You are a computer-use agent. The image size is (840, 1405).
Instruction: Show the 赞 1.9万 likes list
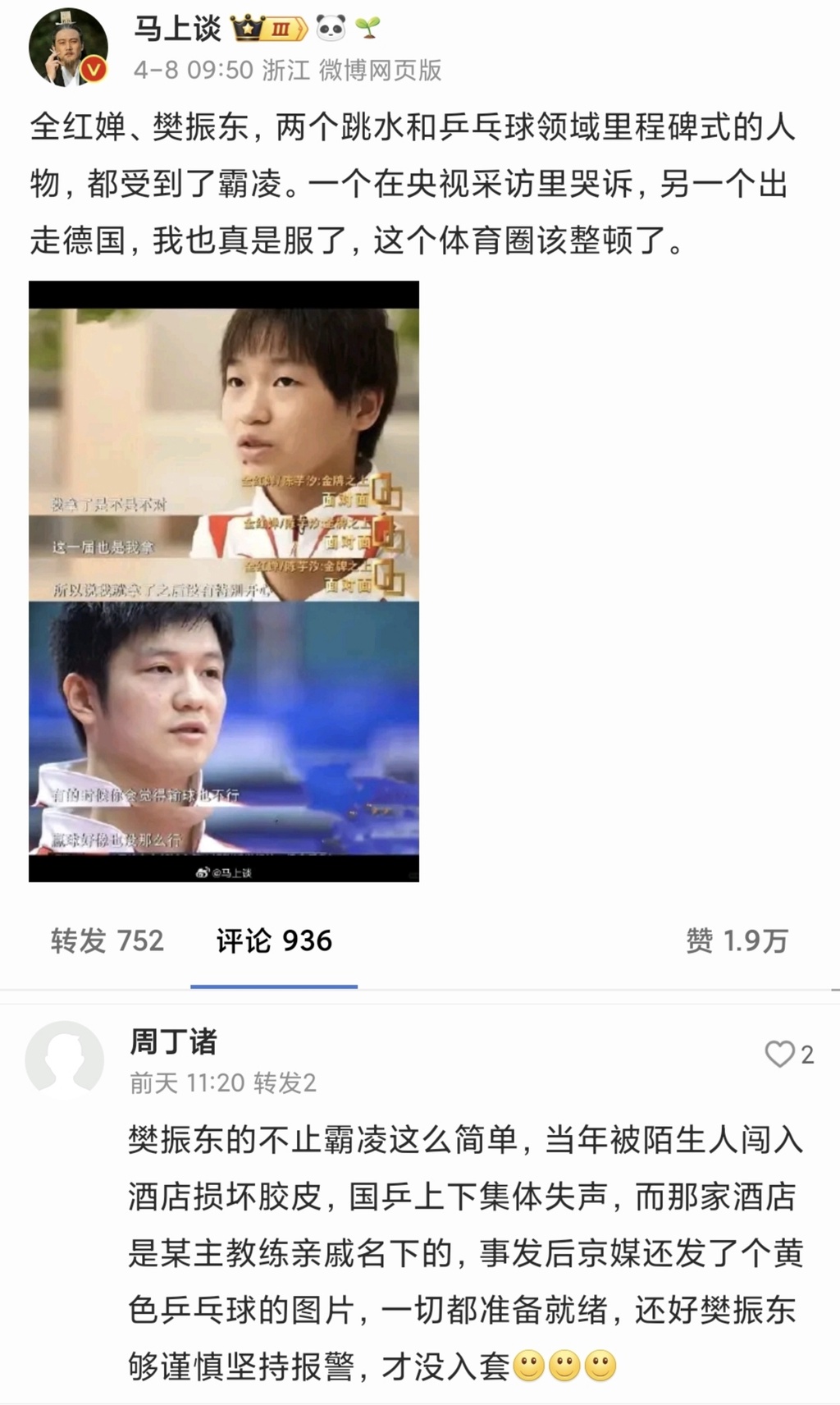(x=736, y=940)
